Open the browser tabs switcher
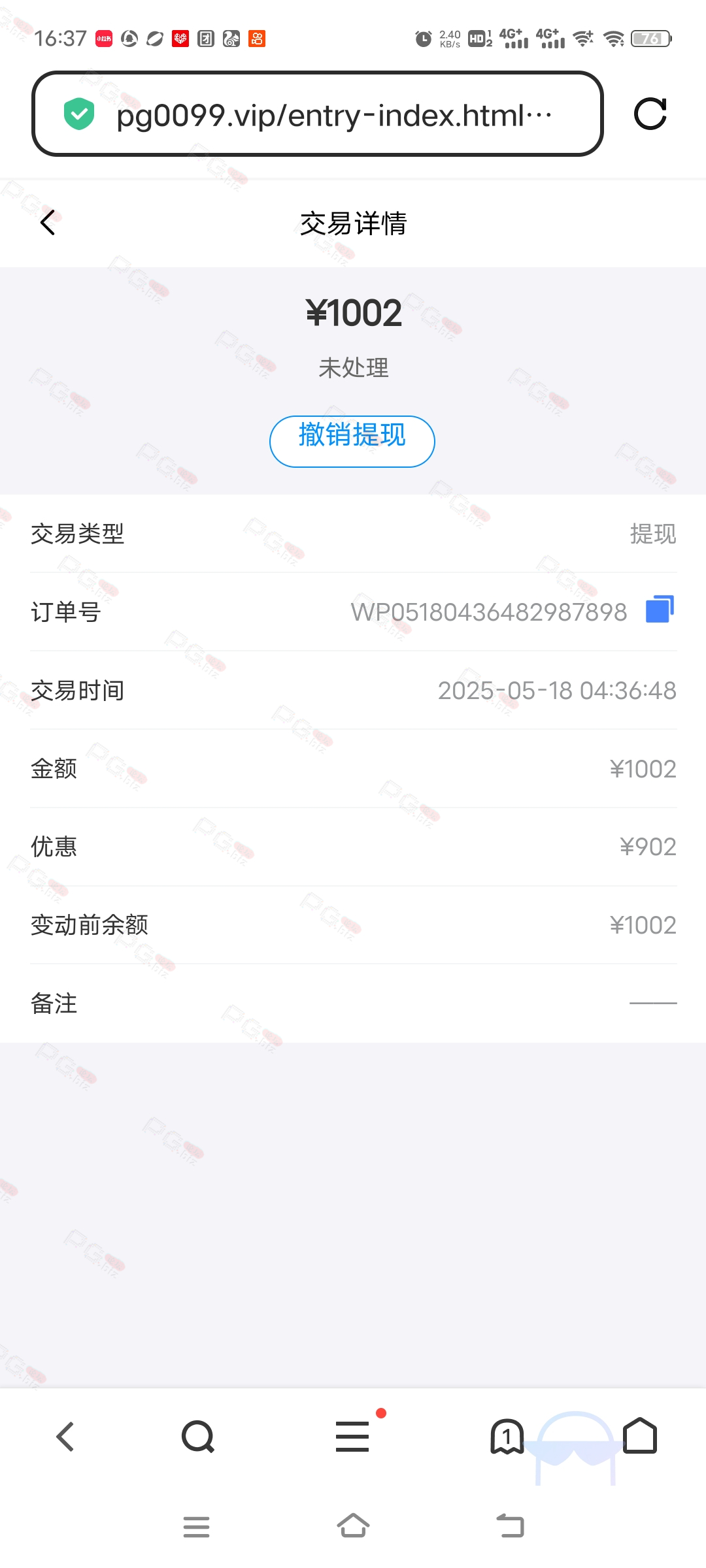 [x=507, y=1436]
